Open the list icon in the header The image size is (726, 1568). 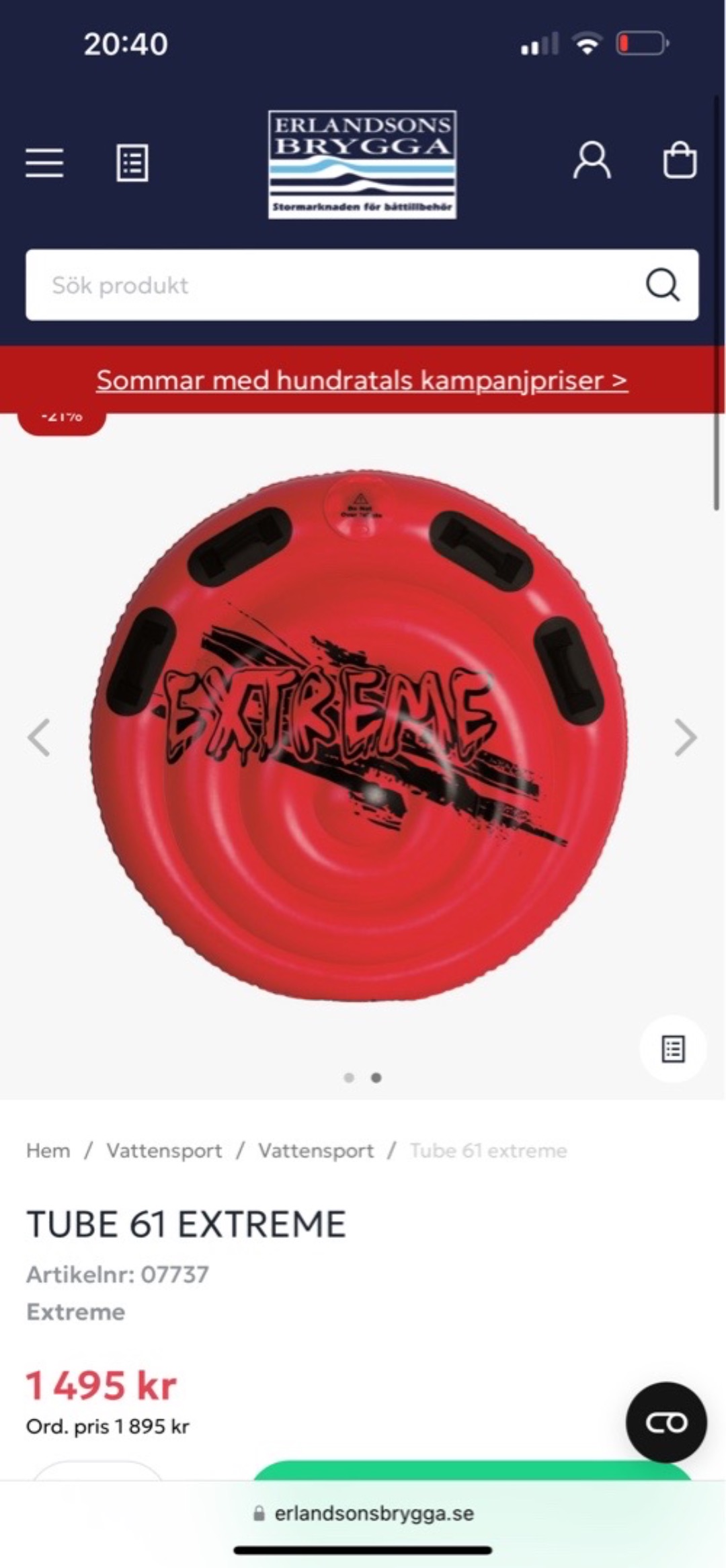(x=132, y=163)
